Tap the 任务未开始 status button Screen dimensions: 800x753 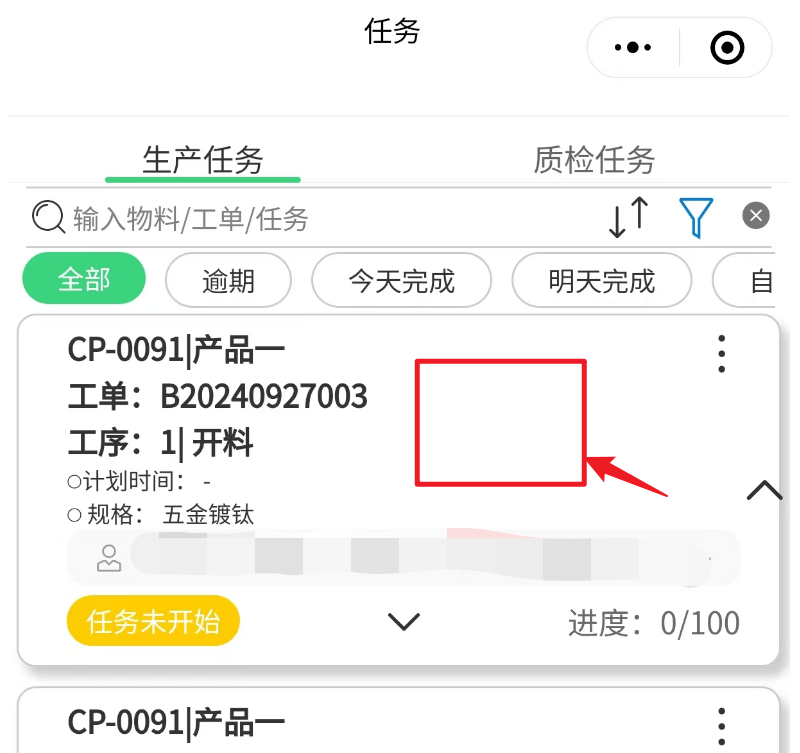coord(153,622)
